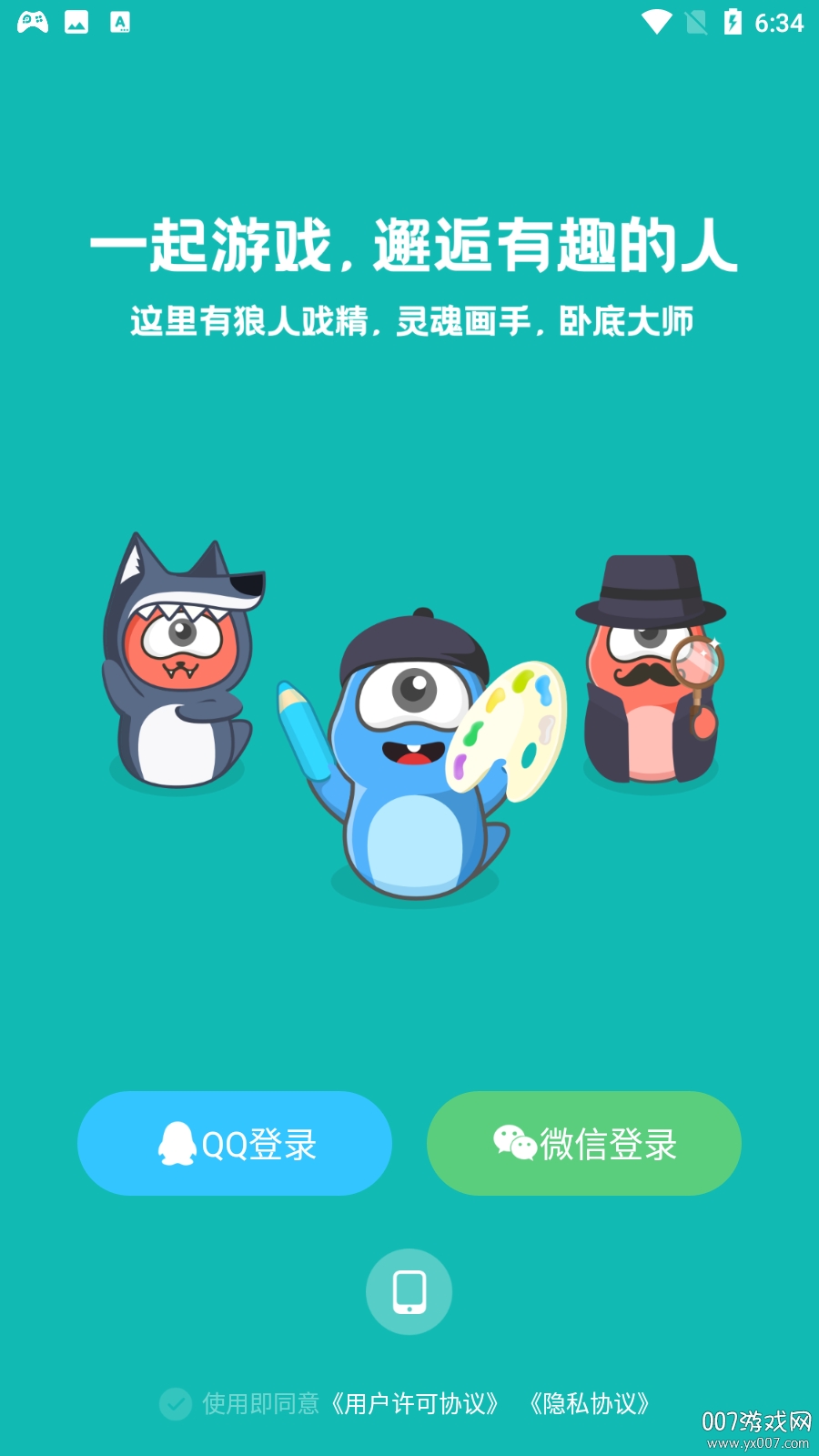Log in with QQ
This screenshot has height=1456, width=819.
[x=235, y=1143]
